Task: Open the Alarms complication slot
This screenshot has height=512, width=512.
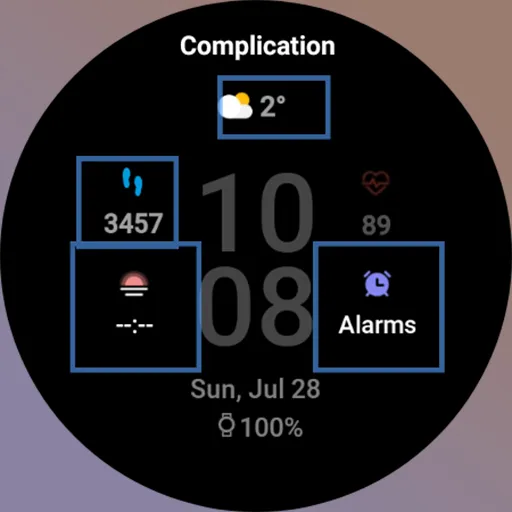Action: tap(379, 307)
